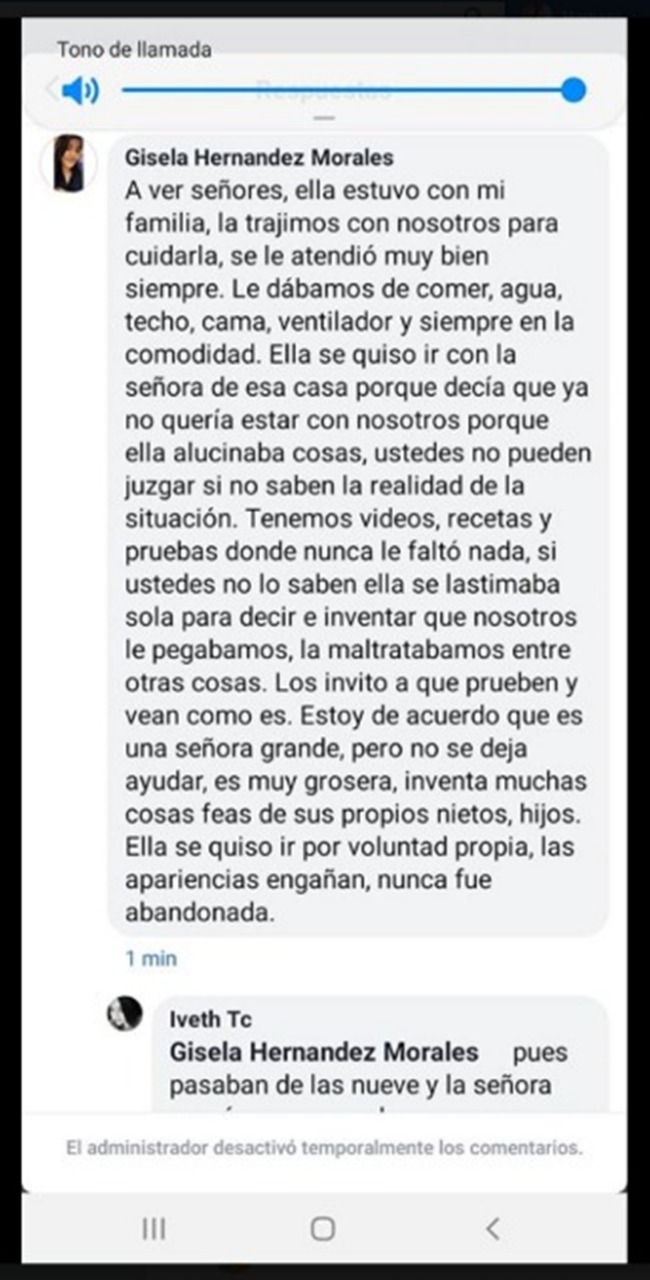Go to the home screen
This screenshot has width=650, height=1280.
(322, 1228)
